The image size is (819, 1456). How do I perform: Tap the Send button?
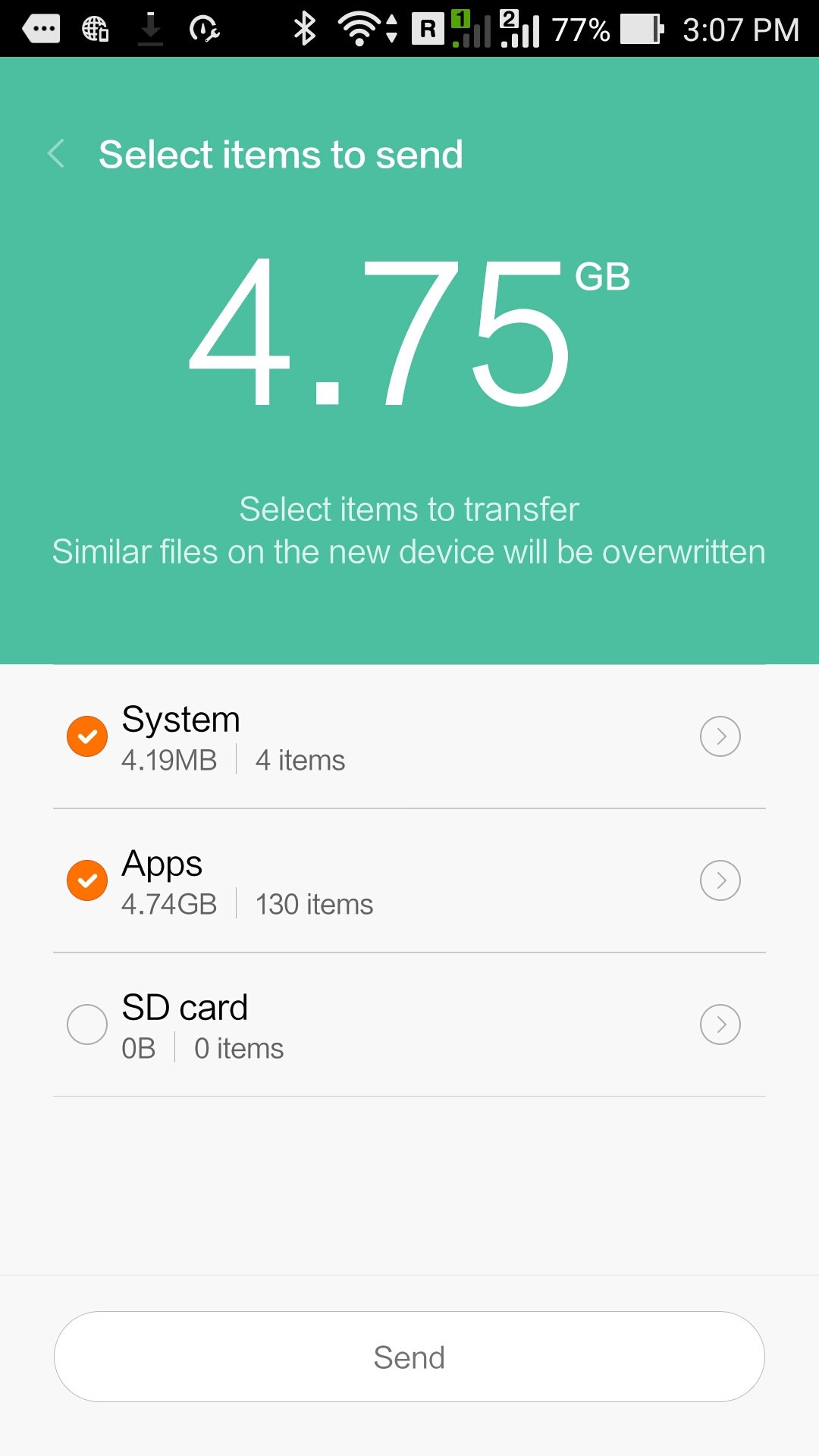[x=409, y=1357]
